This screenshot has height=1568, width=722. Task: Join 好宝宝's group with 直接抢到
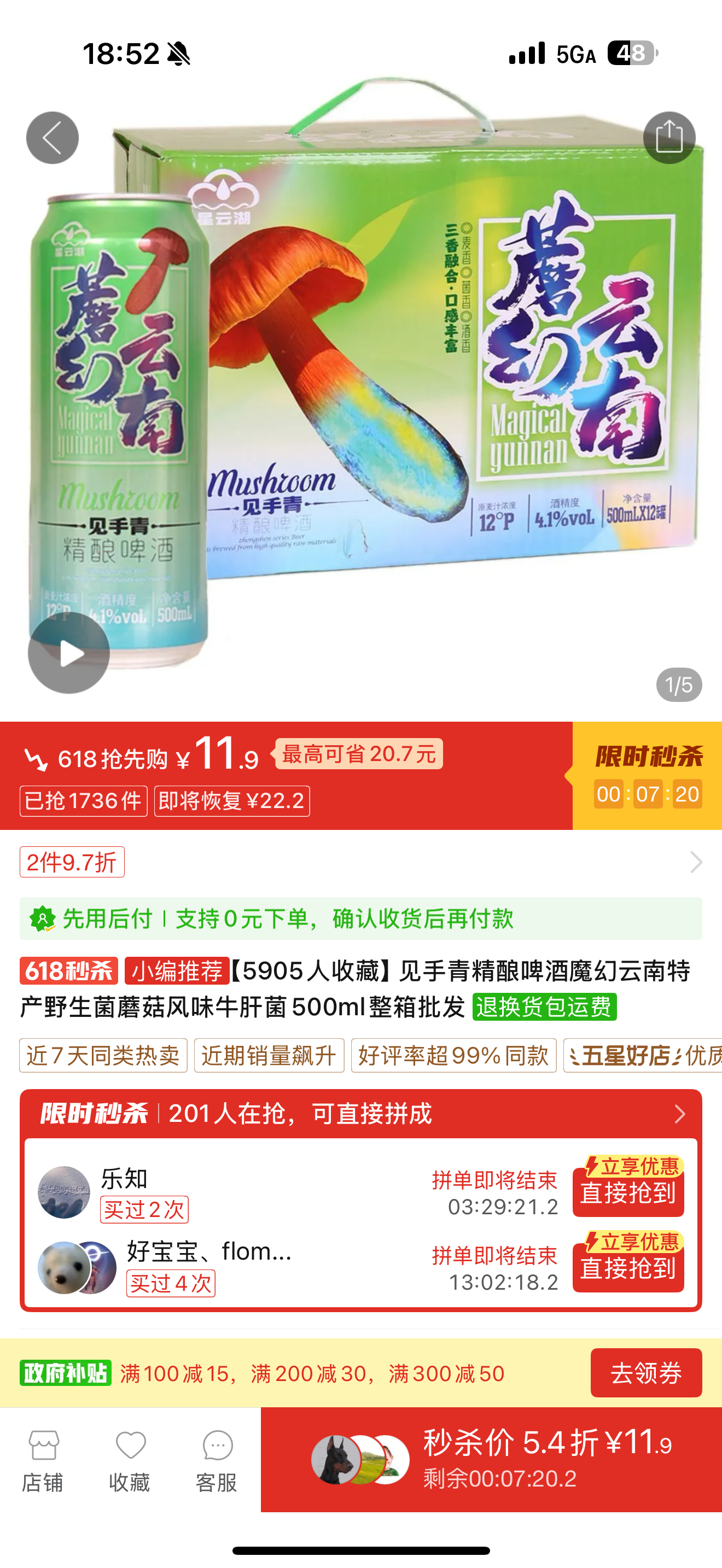(x=628, y=1268)
